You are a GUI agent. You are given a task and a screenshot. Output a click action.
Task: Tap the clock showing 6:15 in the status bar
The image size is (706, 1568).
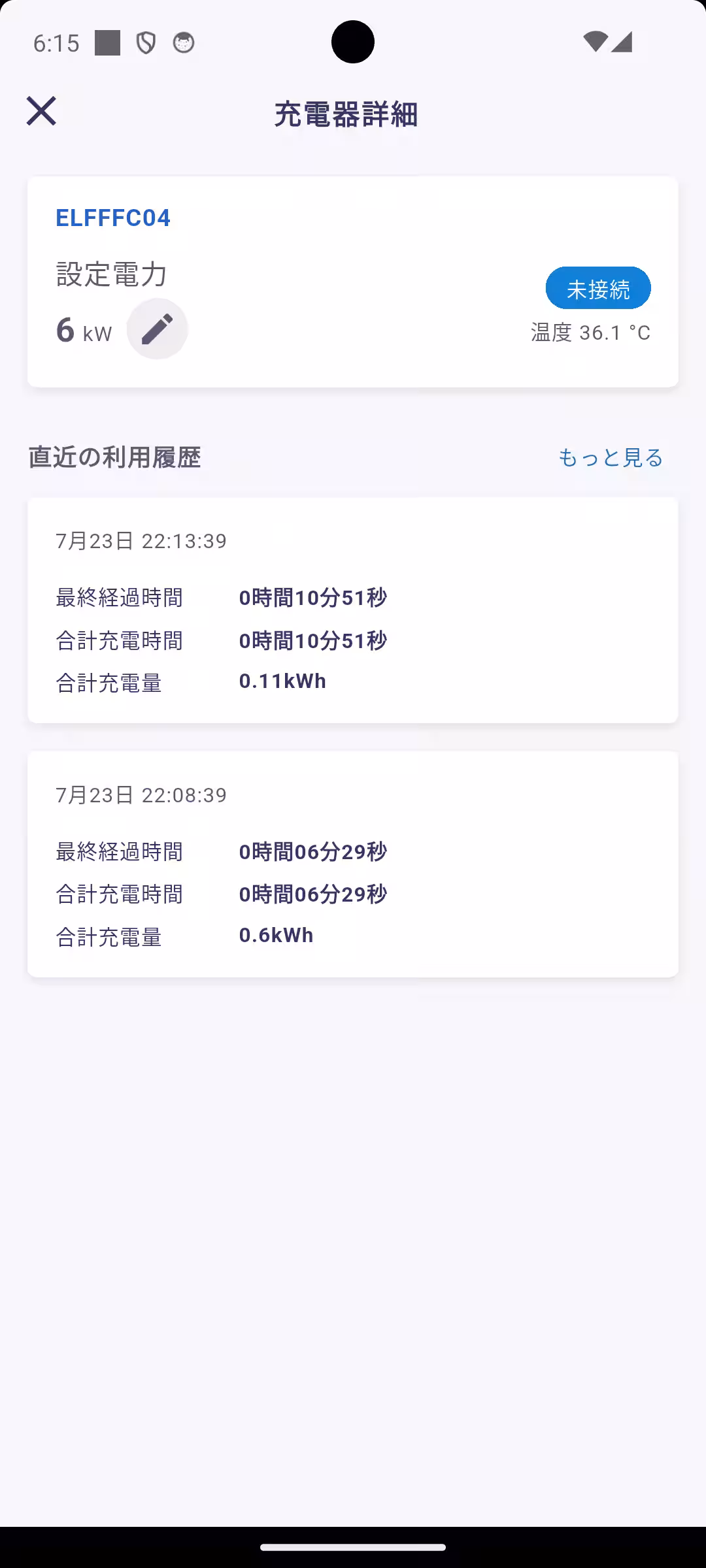click(56, 42)
